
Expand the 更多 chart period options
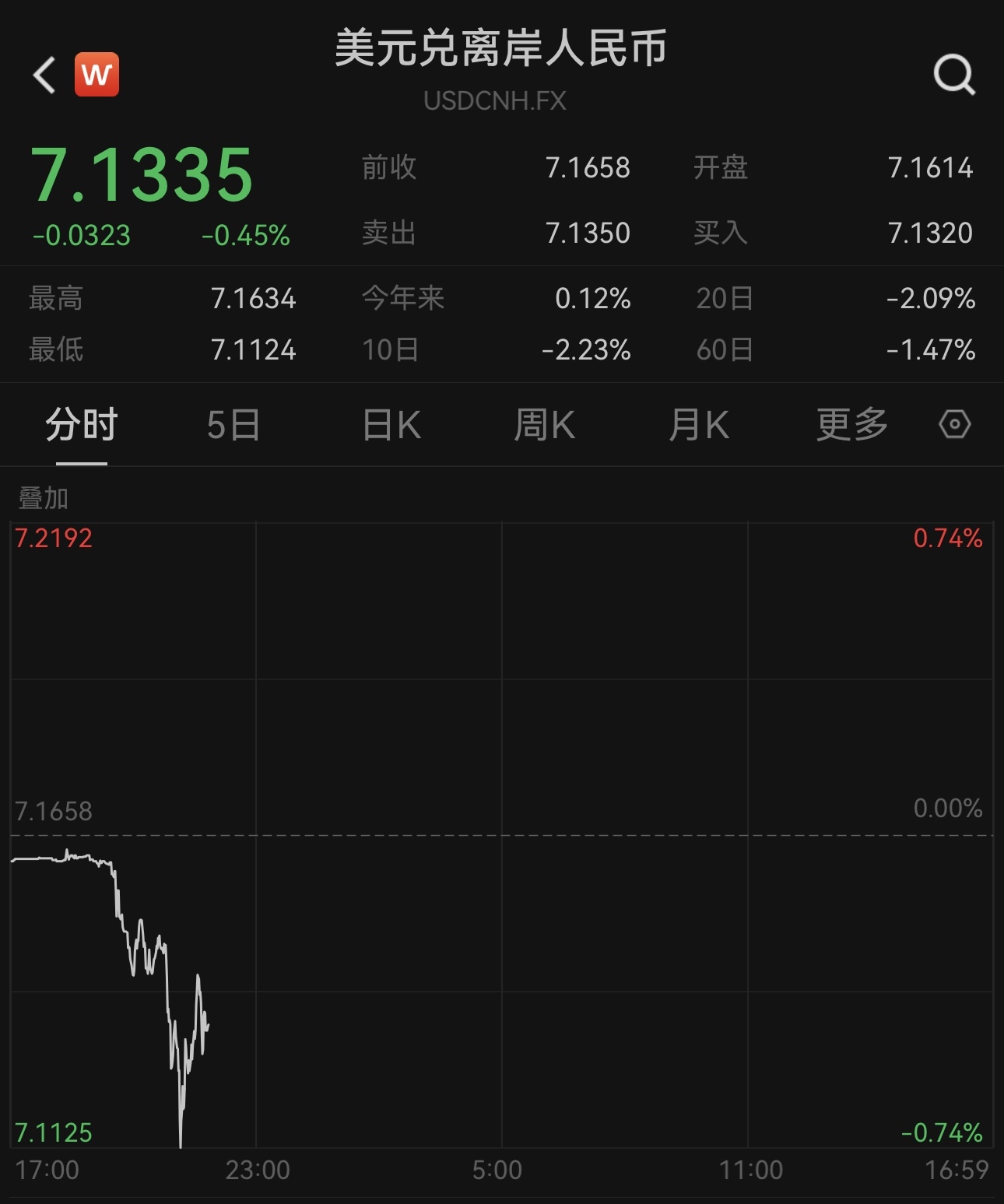coord(852,425)
